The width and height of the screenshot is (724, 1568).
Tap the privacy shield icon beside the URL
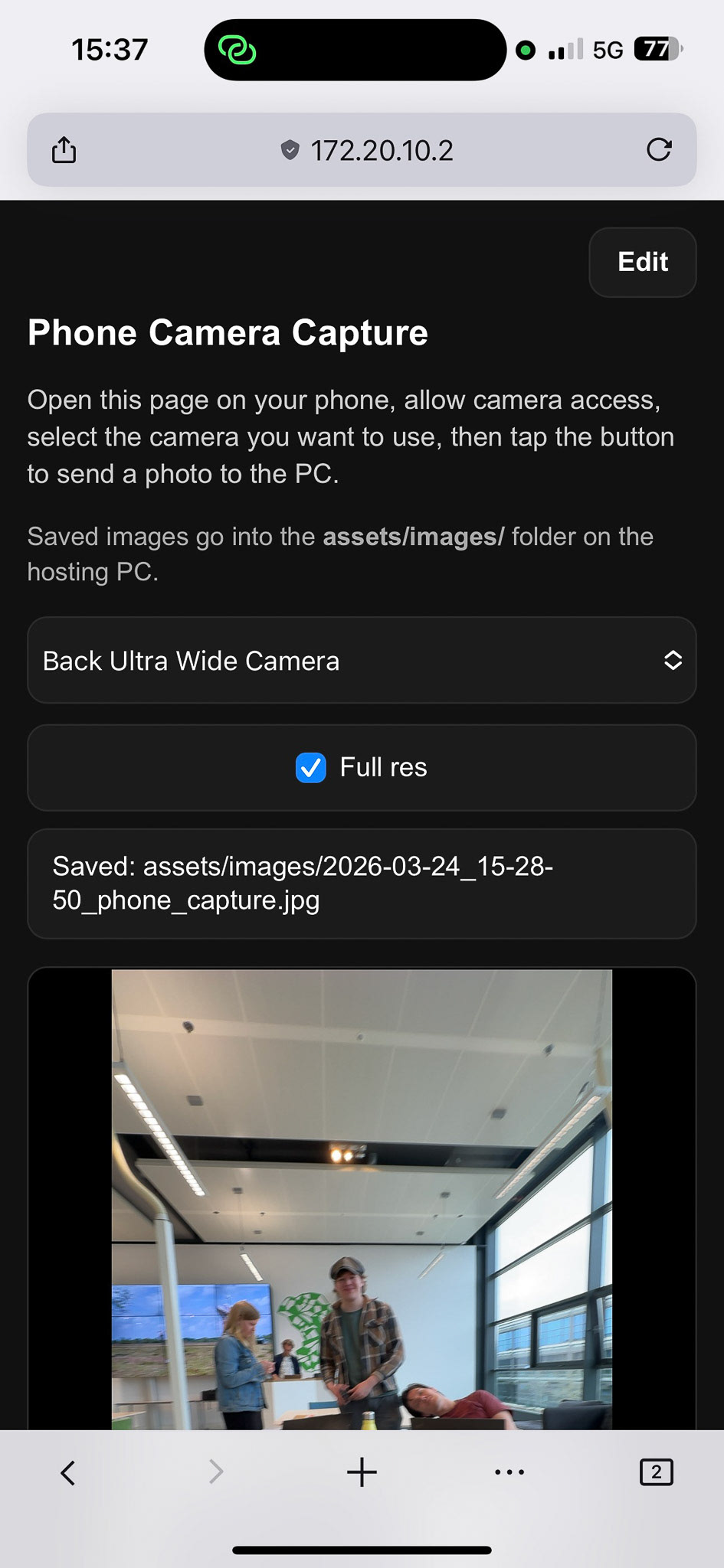pos(290,150)
